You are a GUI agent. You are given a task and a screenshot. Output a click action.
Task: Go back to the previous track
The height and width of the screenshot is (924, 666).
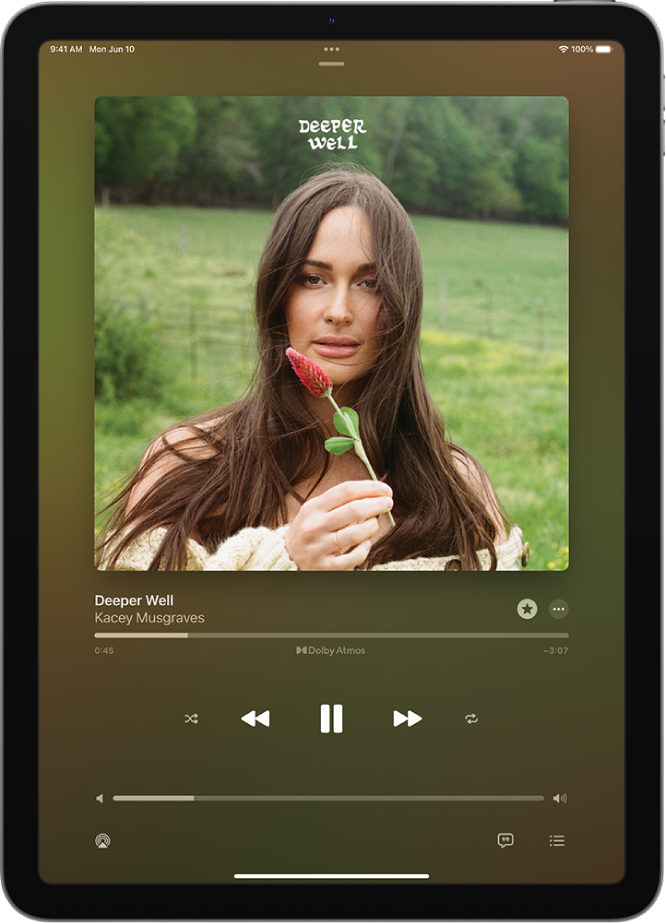(256, 718)
